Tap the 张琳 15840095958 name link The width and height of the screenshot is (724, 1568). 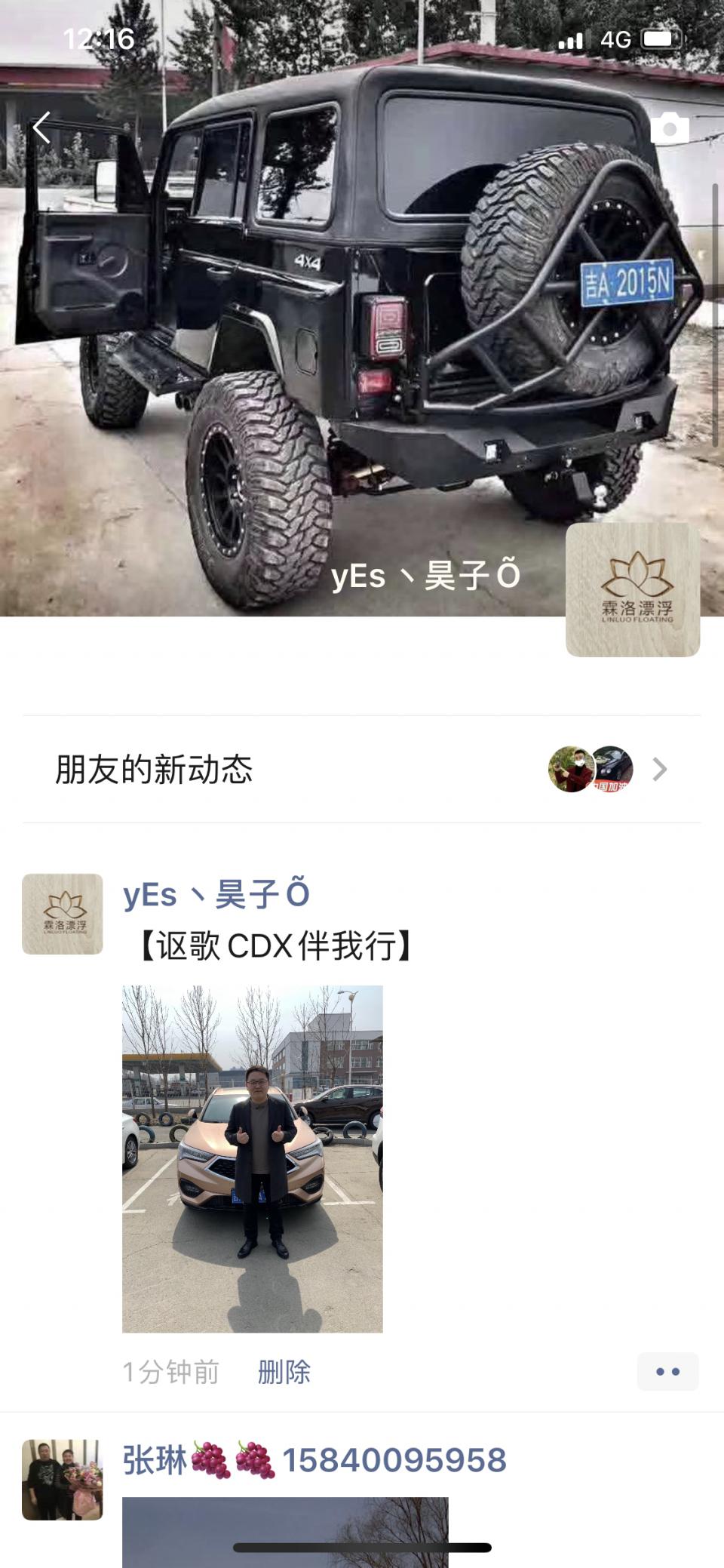(x=314, y=1459)
